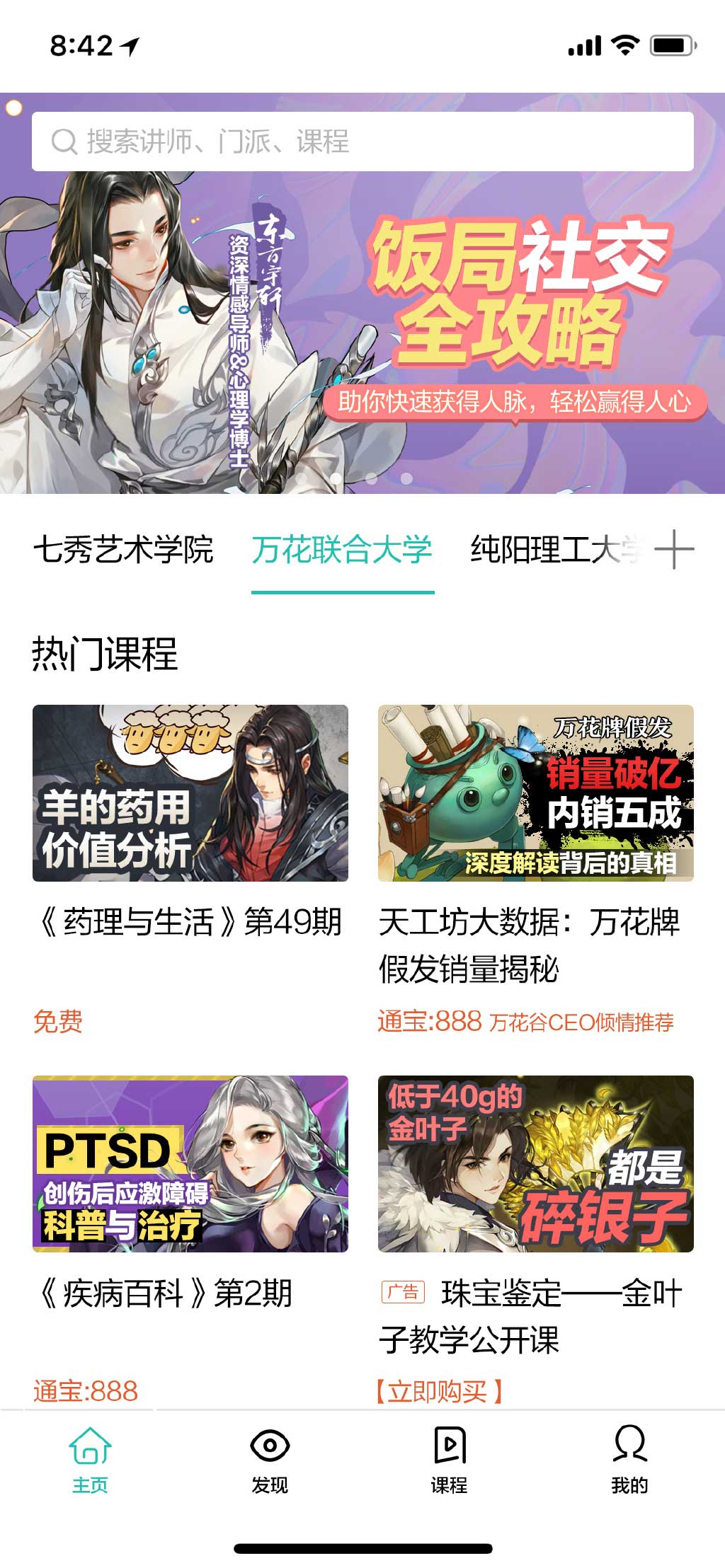The width and height of the screenshot is (725, 1568).
Task: Tap the search box for 讲师、门派、课程
Action: click(x=362, y=142)
